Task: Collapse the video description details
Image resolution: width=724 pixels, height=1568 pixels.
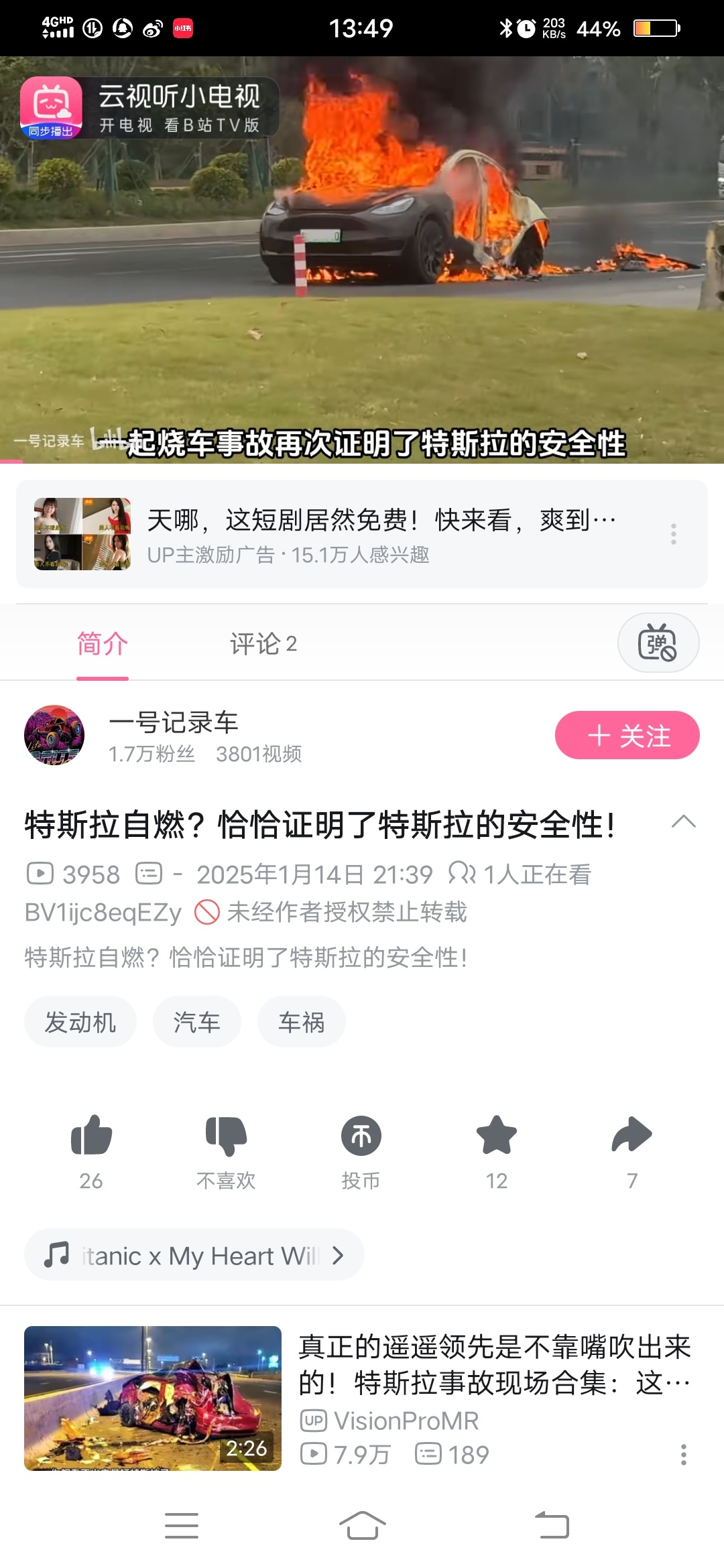Action: (683, 822)
